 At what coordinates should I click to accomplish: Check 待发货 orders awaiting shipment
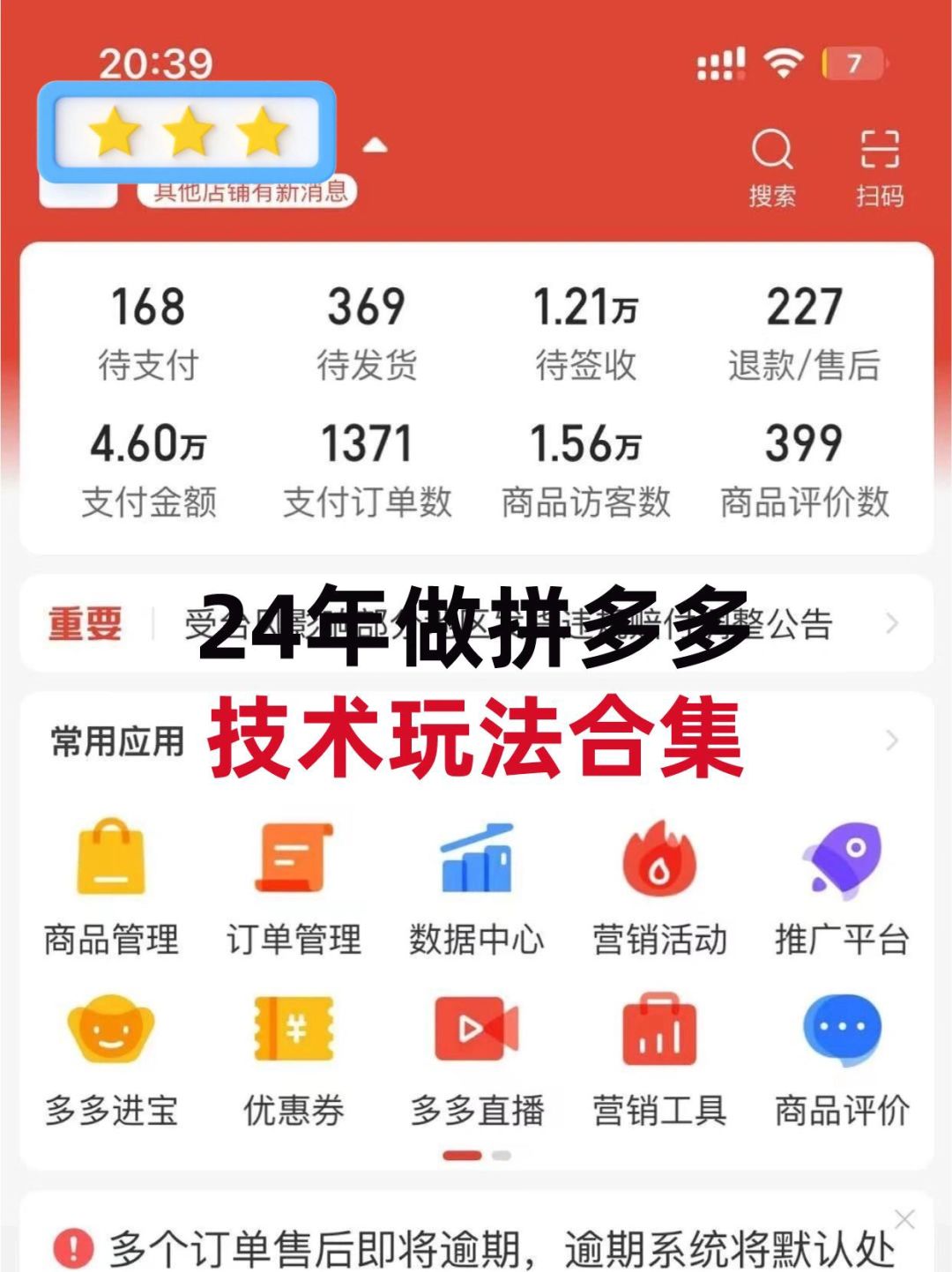(366, 331)
